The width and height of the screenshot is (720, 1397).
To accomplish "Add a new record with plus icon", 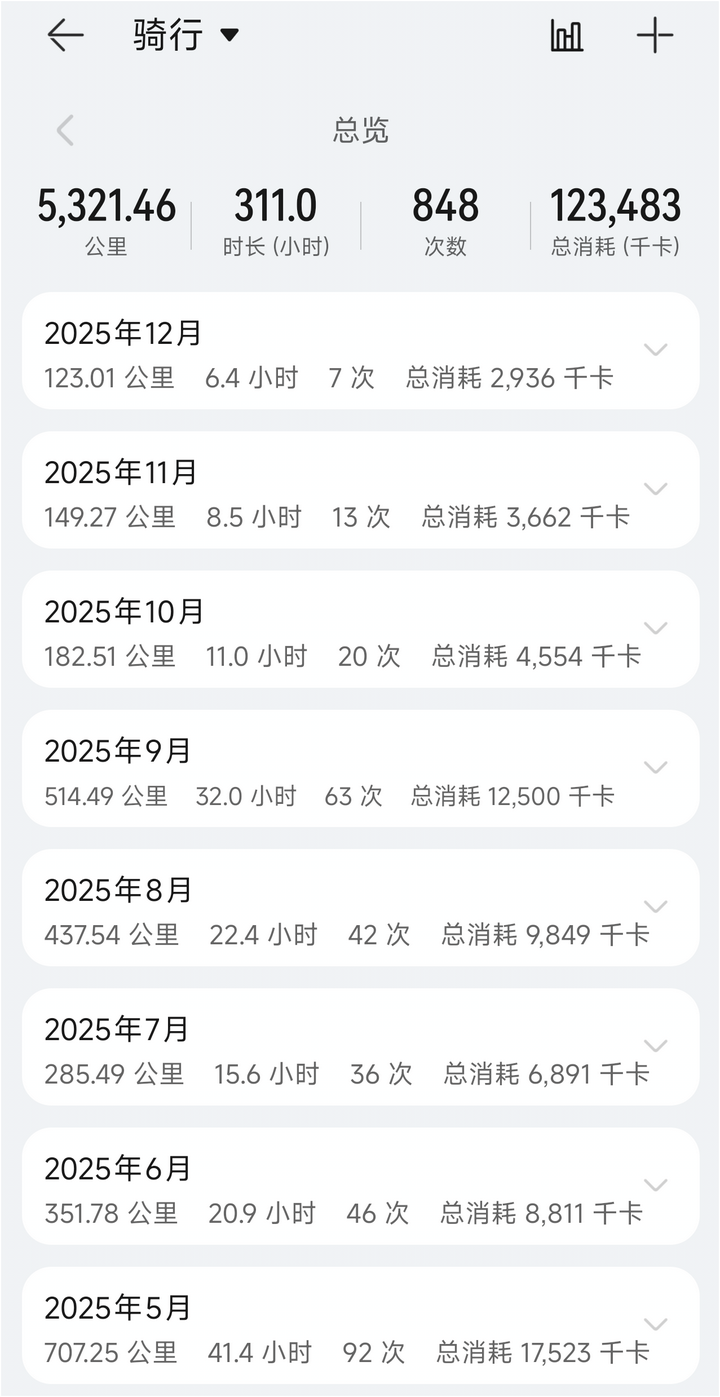I will tap(655, 36).
